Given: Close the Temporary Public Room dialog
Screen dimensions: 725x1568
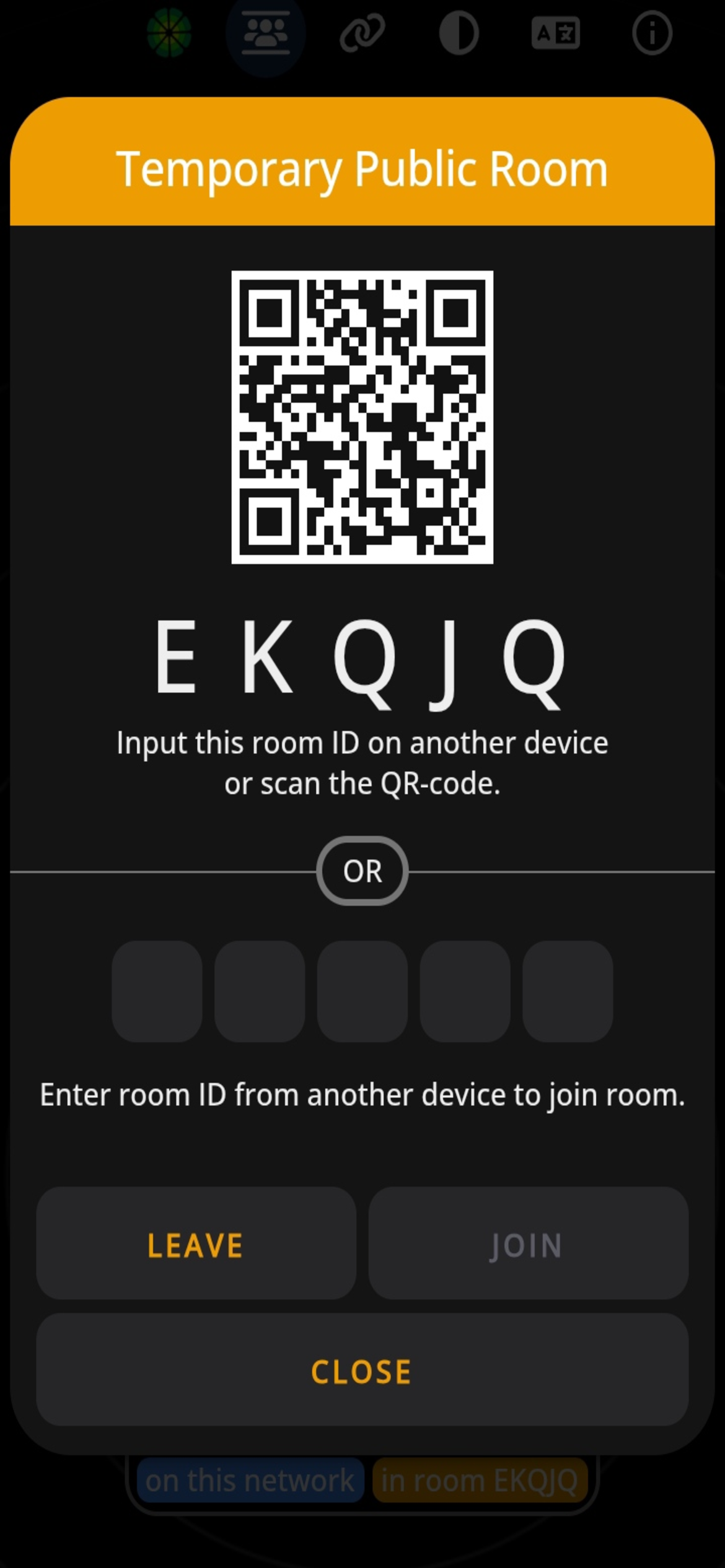Looking at the screenshot, I should [x=362, y=1371].
